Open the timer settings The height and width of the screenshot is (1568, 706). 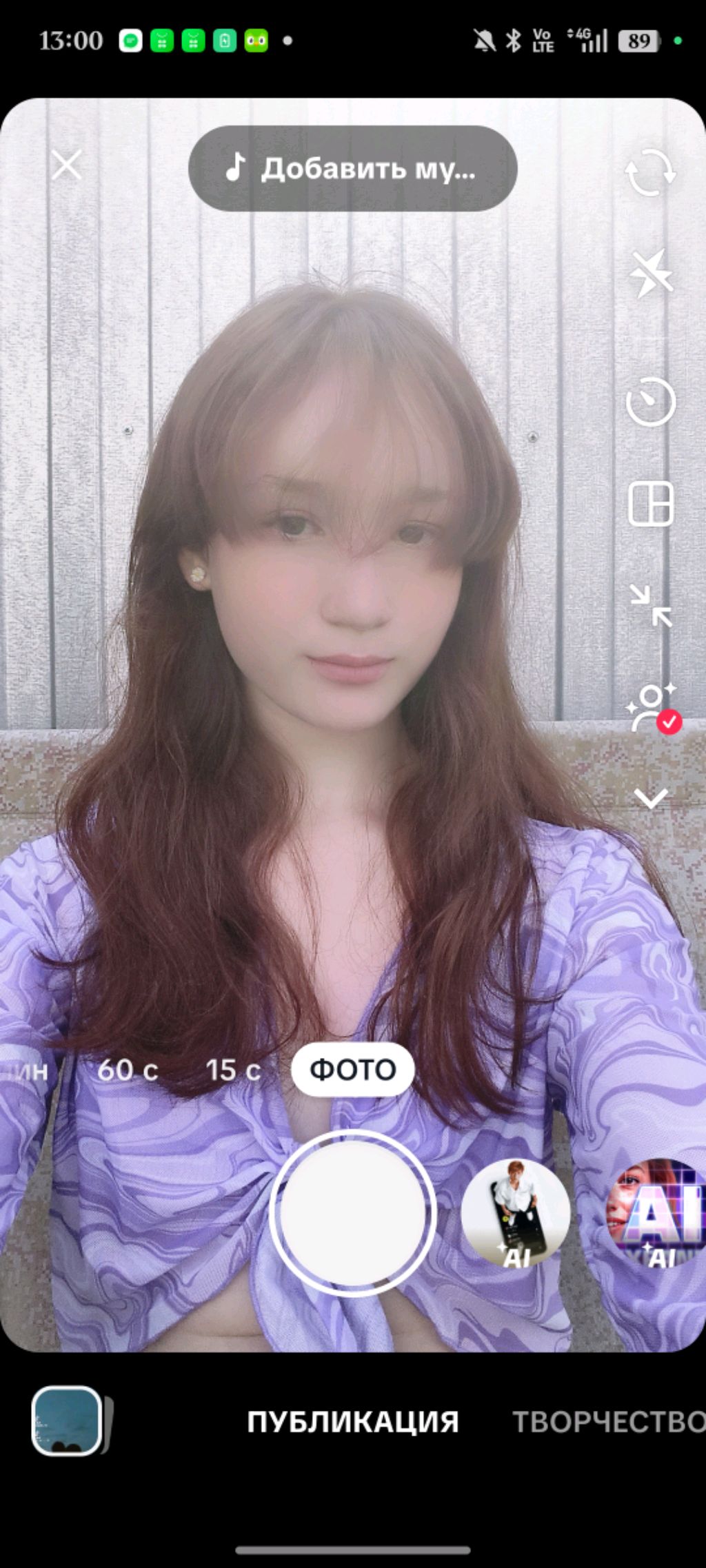[650, 401]
